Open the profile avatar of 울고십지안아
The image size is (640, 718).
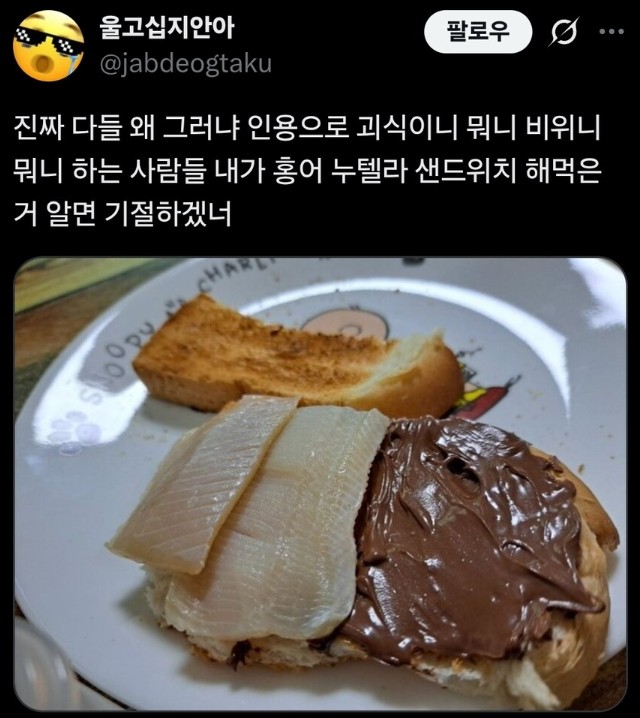coord(48,46)
